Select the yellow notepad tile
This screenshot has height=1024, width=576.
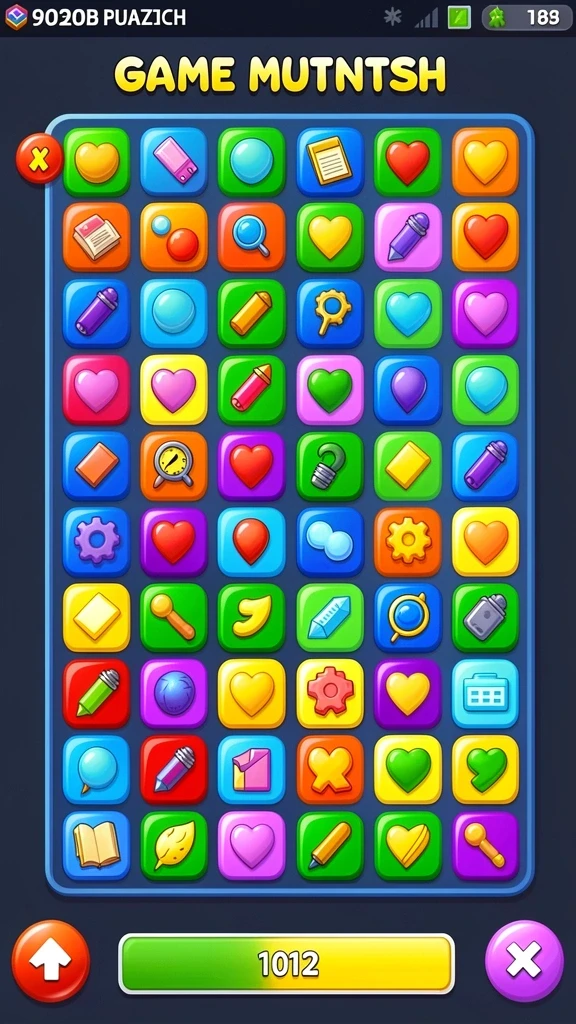pos(330,161)
